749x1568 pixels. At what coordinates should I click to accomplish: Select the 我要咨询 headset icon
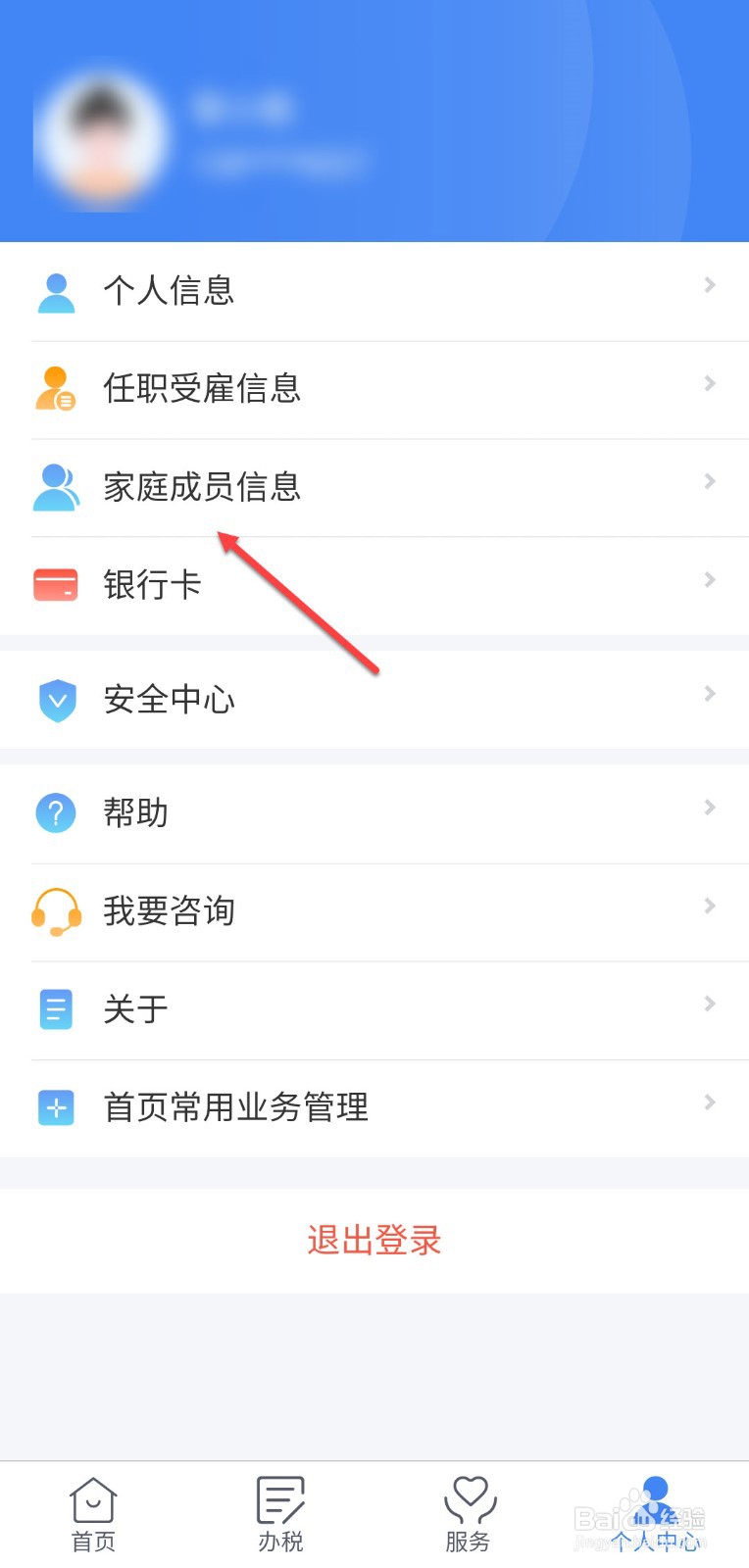click(x=56, y=911)
